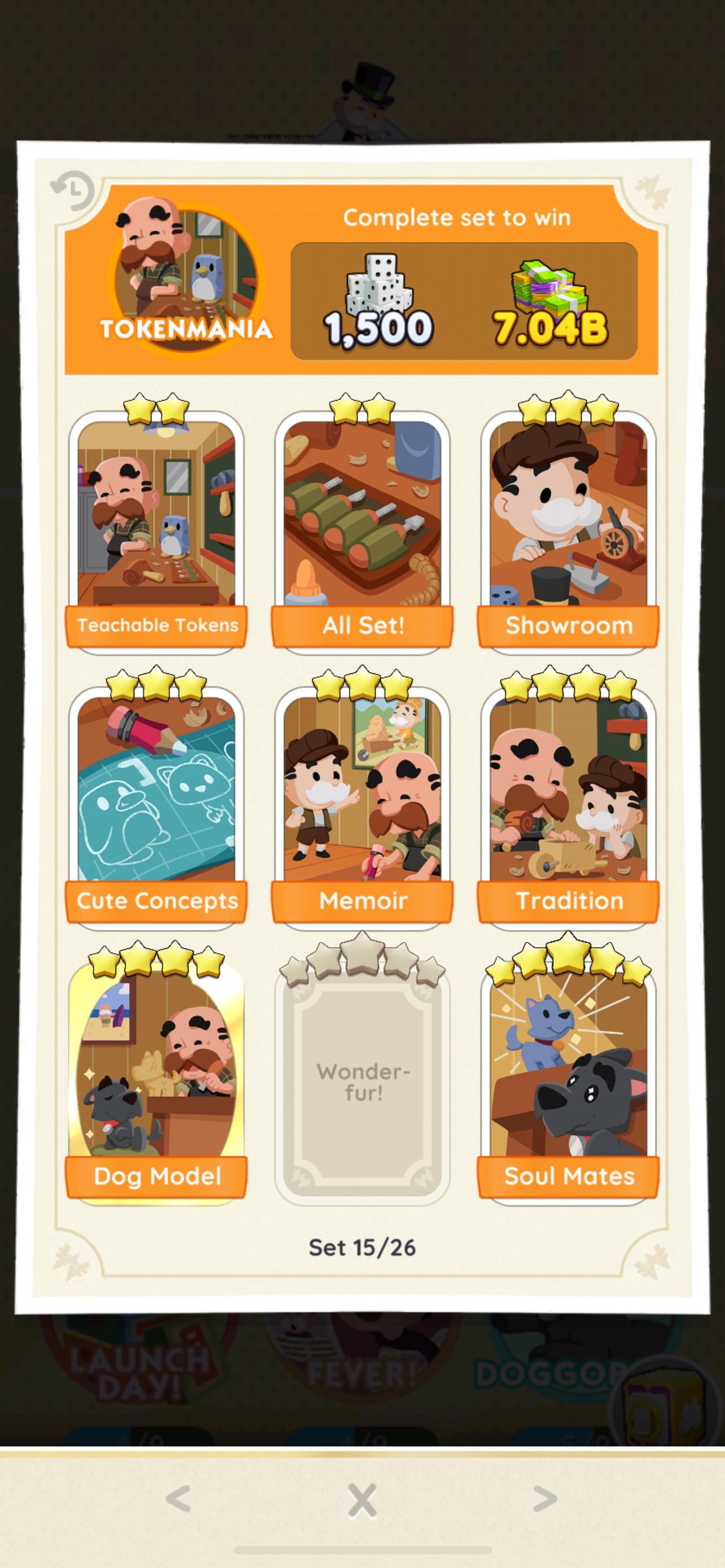Go to the previous sticker set
The width and height of the screenshot is (725, 1568).
coord(179,1498)
